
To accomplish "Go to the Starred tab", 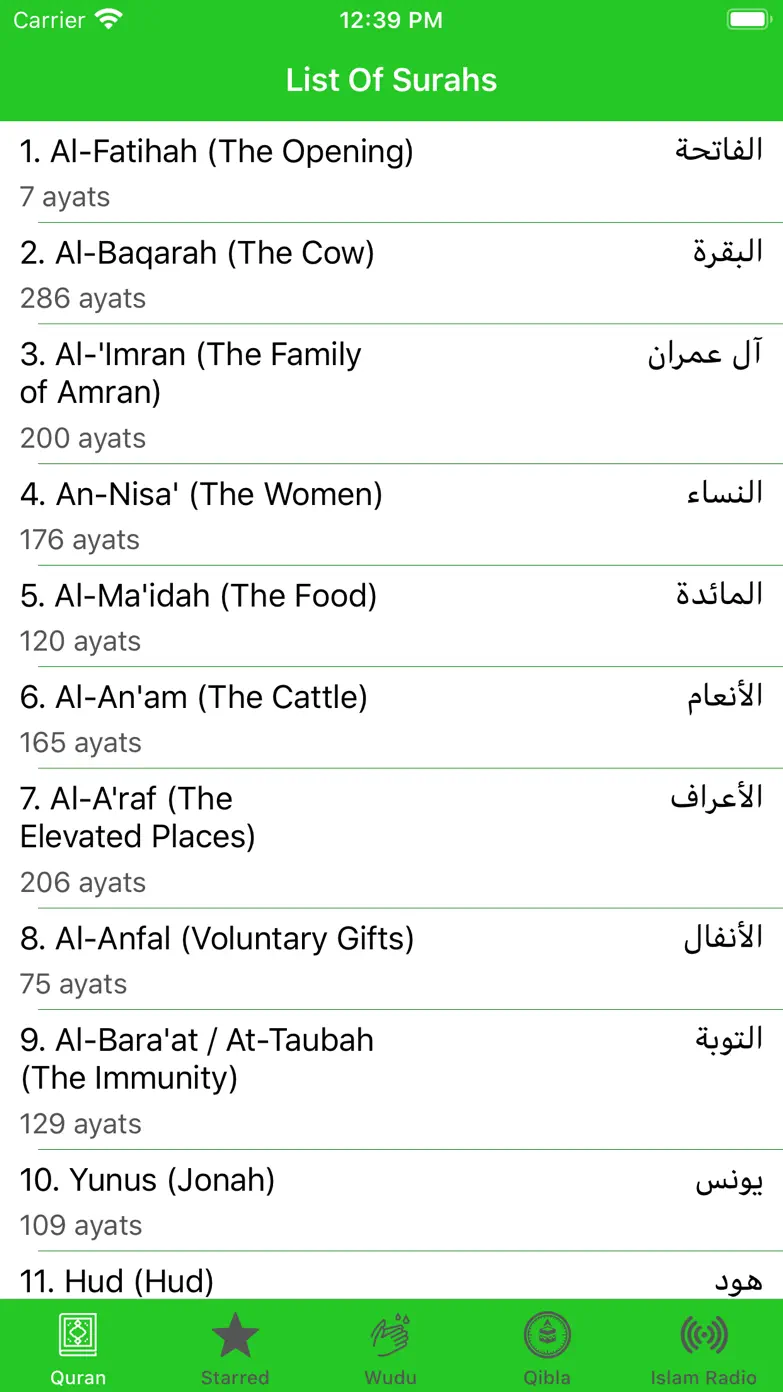I will point(235,1347).
